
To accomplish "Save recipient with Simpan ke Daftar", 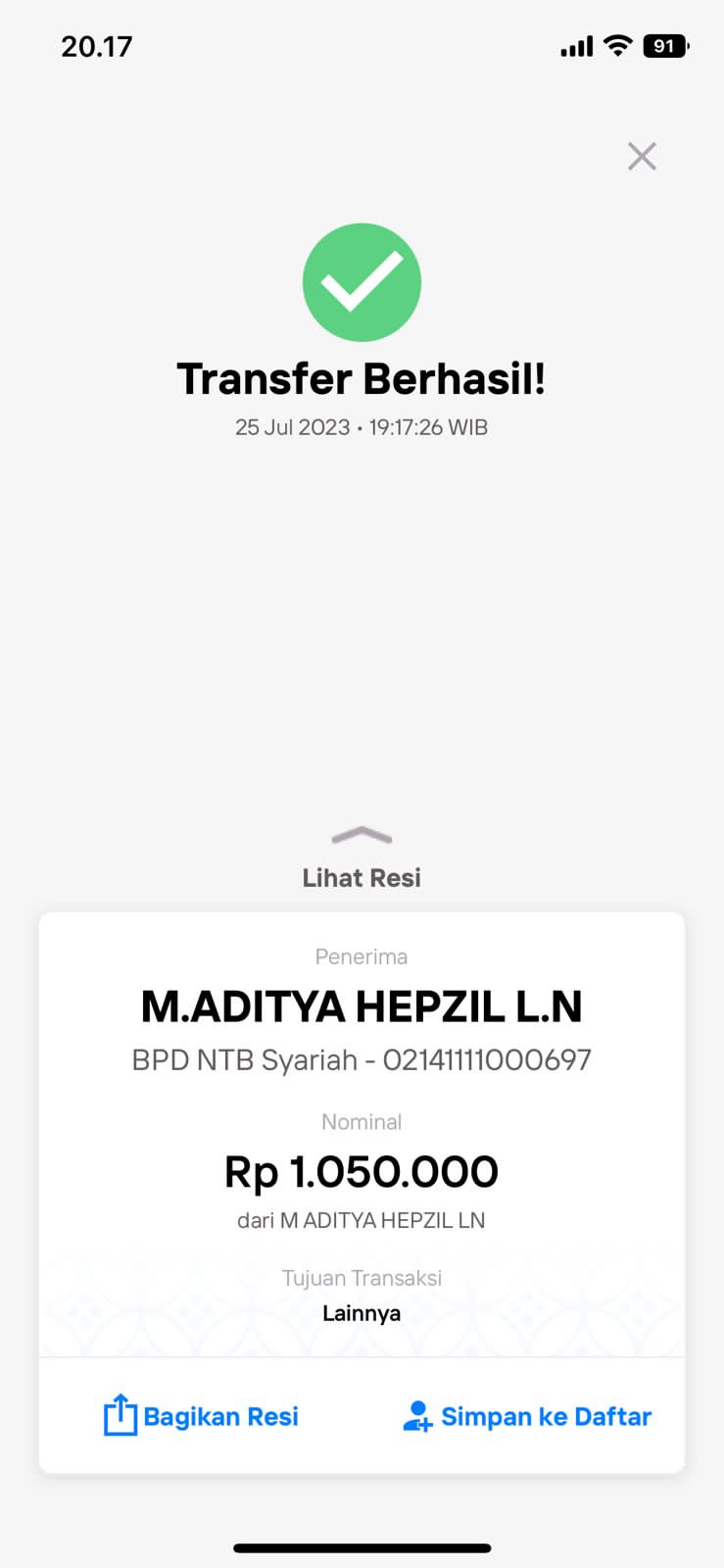I will (527, 1416).
